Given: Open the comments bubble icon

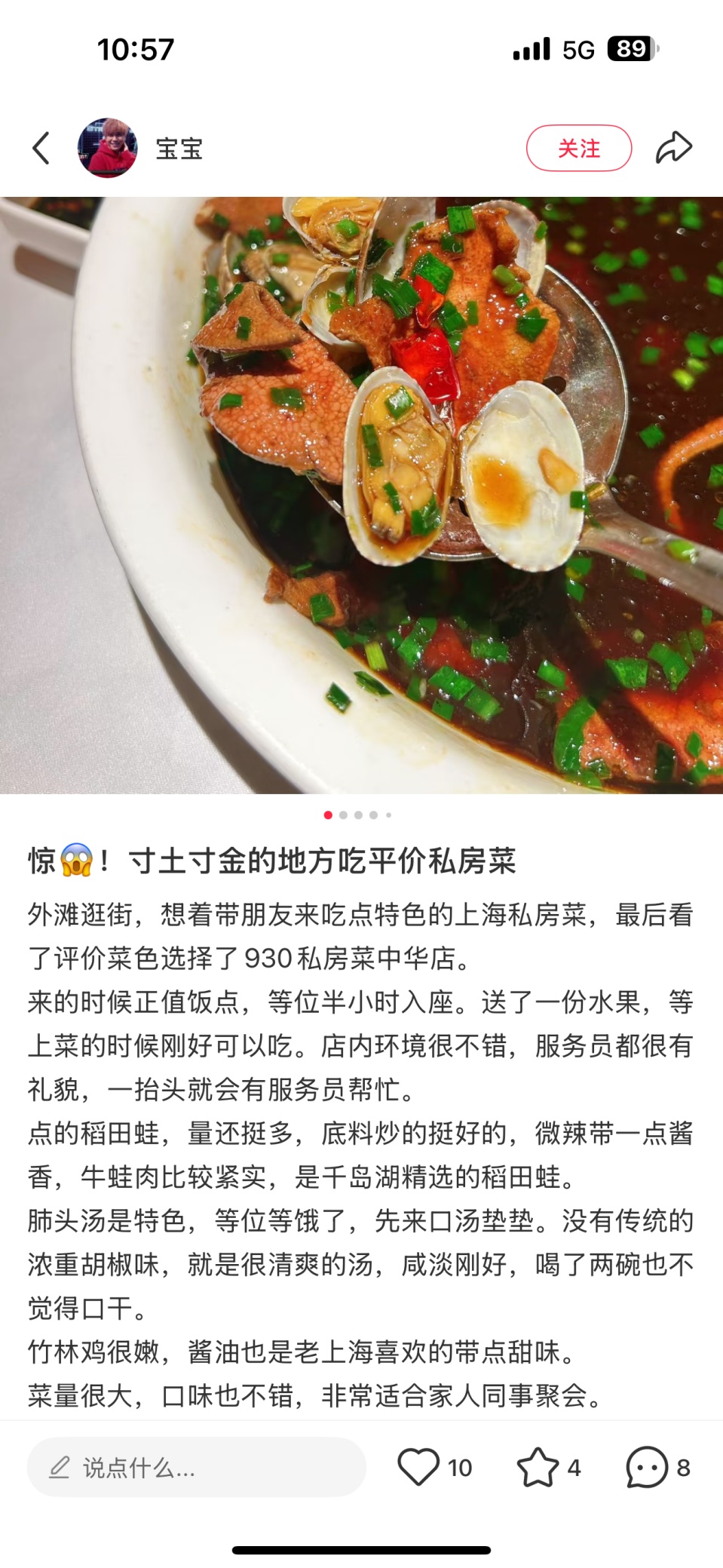Looking at the screenshot, I should click(x=647, y=1467).
